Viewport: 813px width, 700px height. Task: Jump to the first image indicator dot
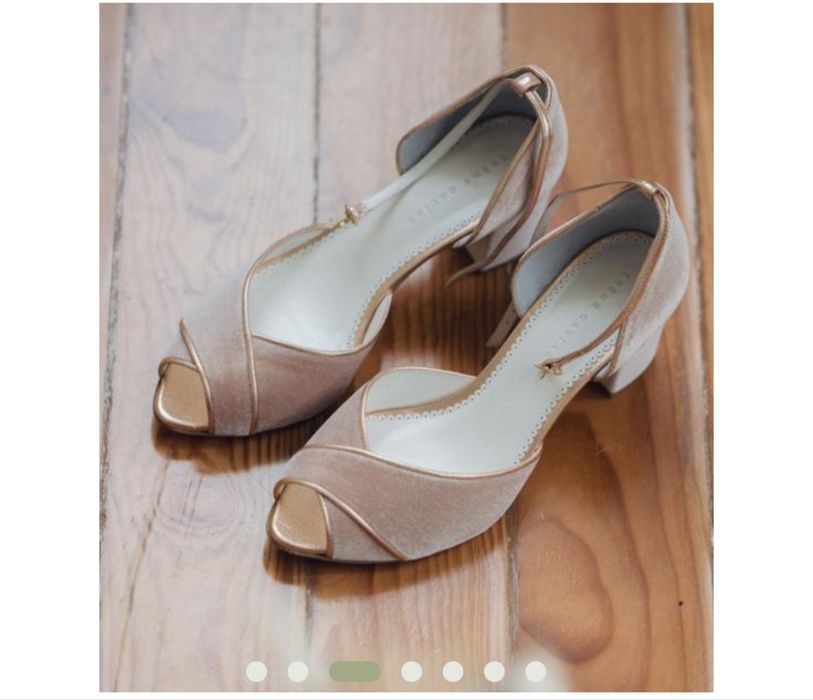click(x=257, y=671)
